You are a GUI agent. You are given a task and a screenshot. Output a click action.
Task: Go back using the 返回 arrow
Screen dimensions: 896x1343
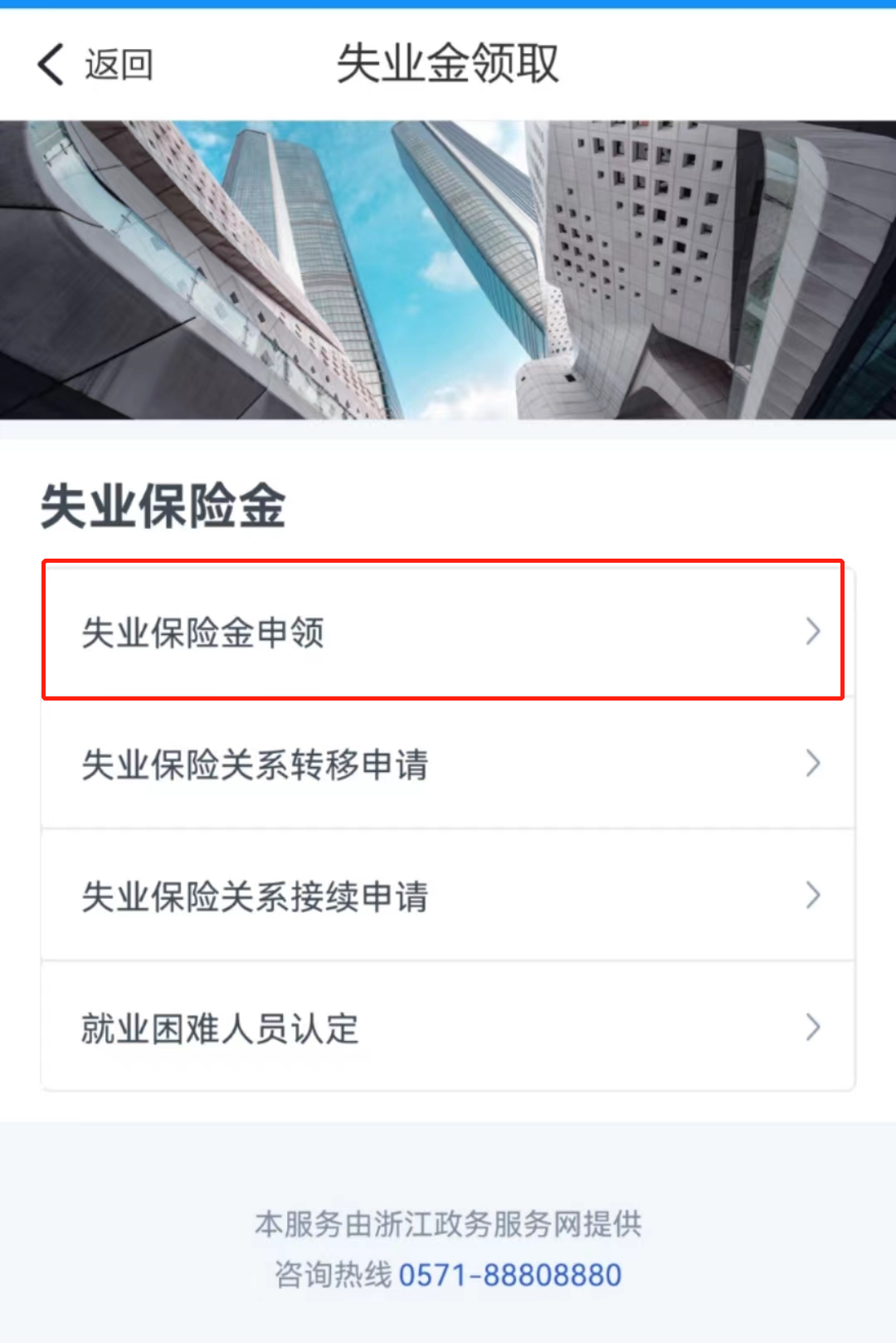pyautogui.click(x=93, y=65)
